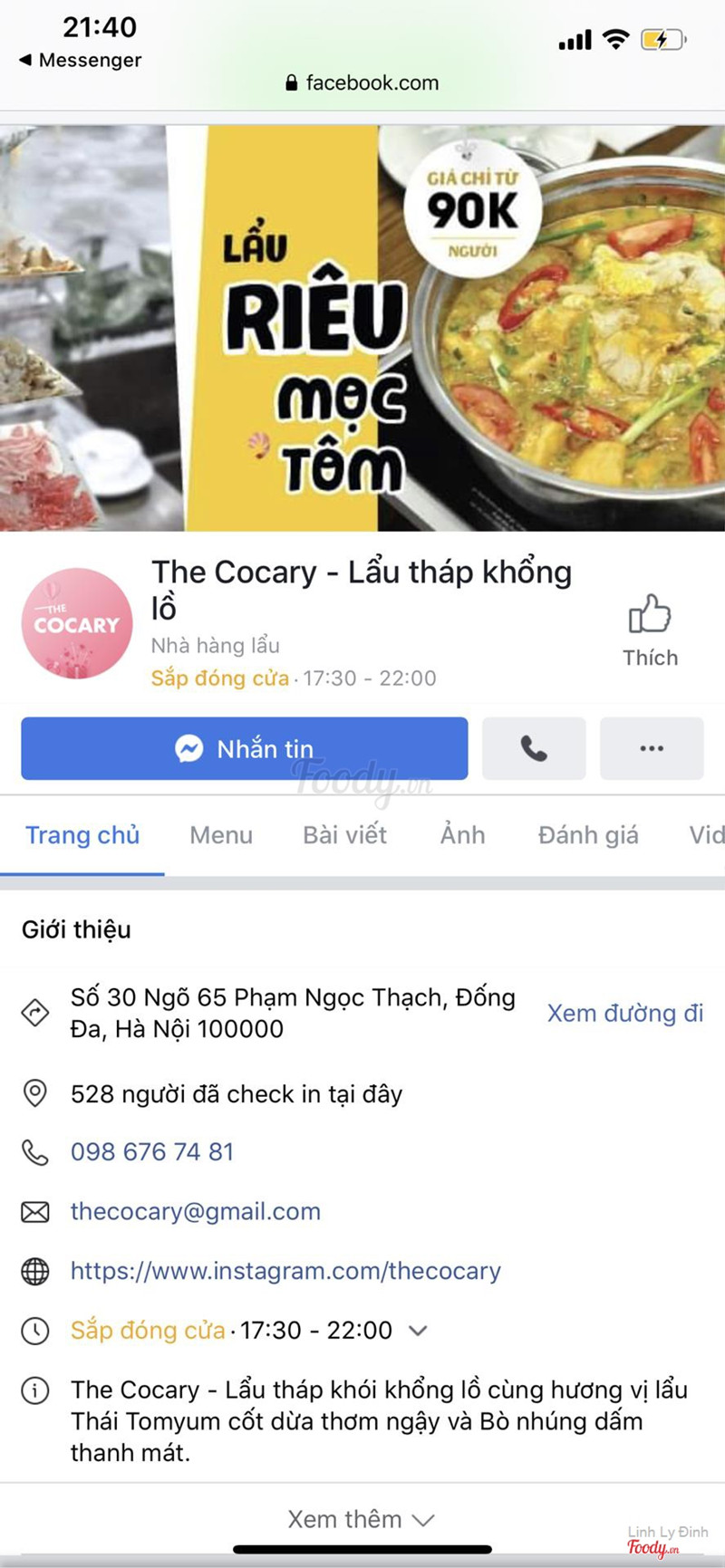Dial phone number 098 676 74 81
Screen dimensions: 725x1568
pos(152,1151)
